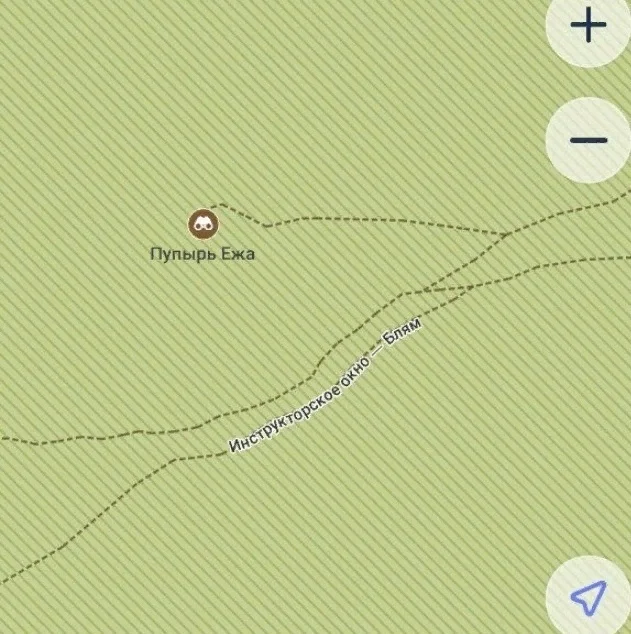Open the Пупырь Ежа viewpoint marker
Image resolution: width=631 pixels, height=634 pixels.
pos(203,223)
